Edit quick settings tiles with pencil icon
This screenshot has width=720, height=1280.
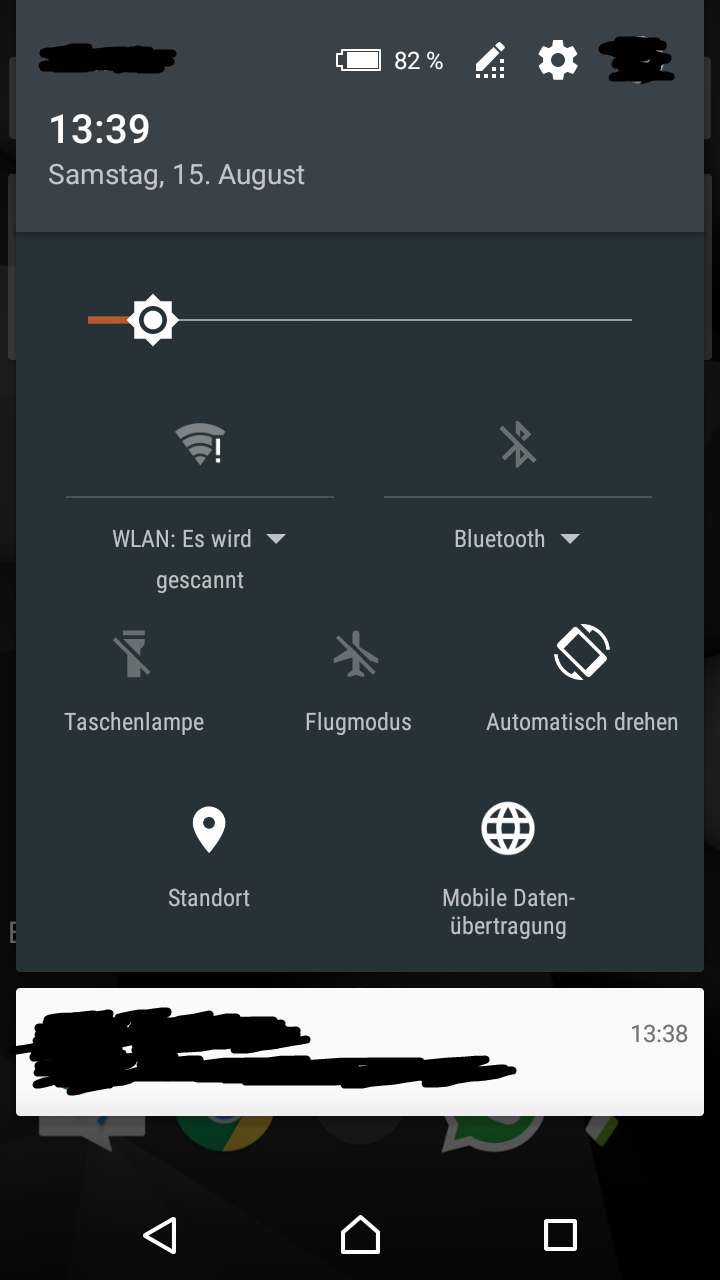click(x=490, y=61)
